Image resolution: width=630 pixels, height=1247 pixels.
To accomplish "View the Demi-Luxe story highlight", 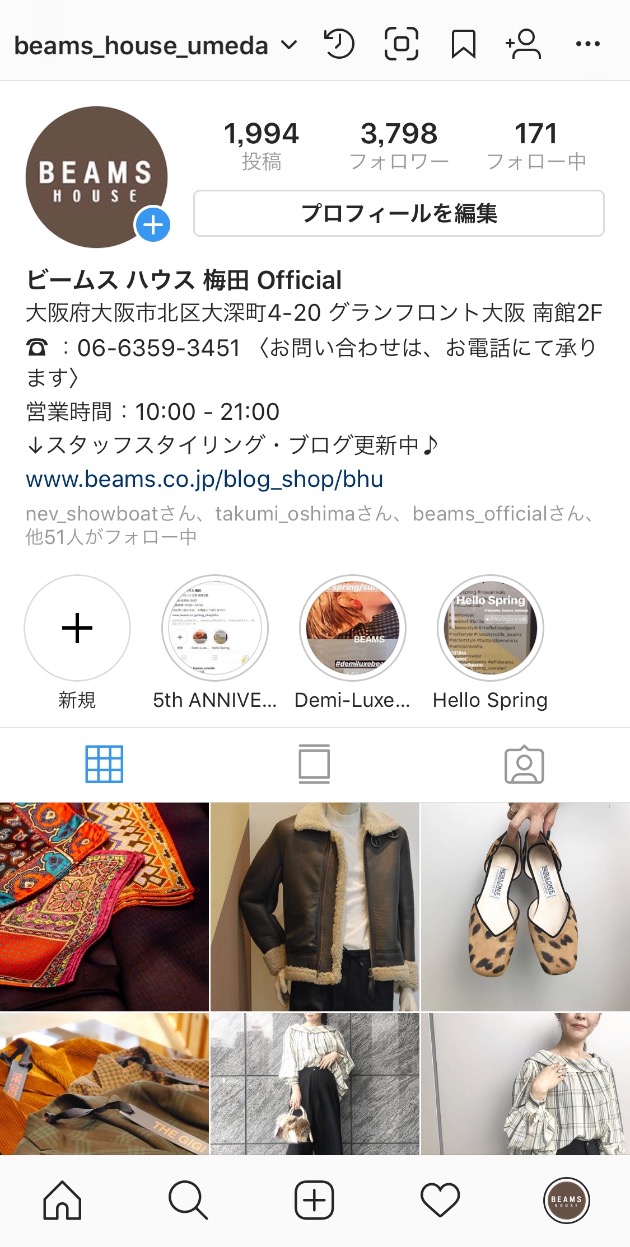I will point(352,628).
